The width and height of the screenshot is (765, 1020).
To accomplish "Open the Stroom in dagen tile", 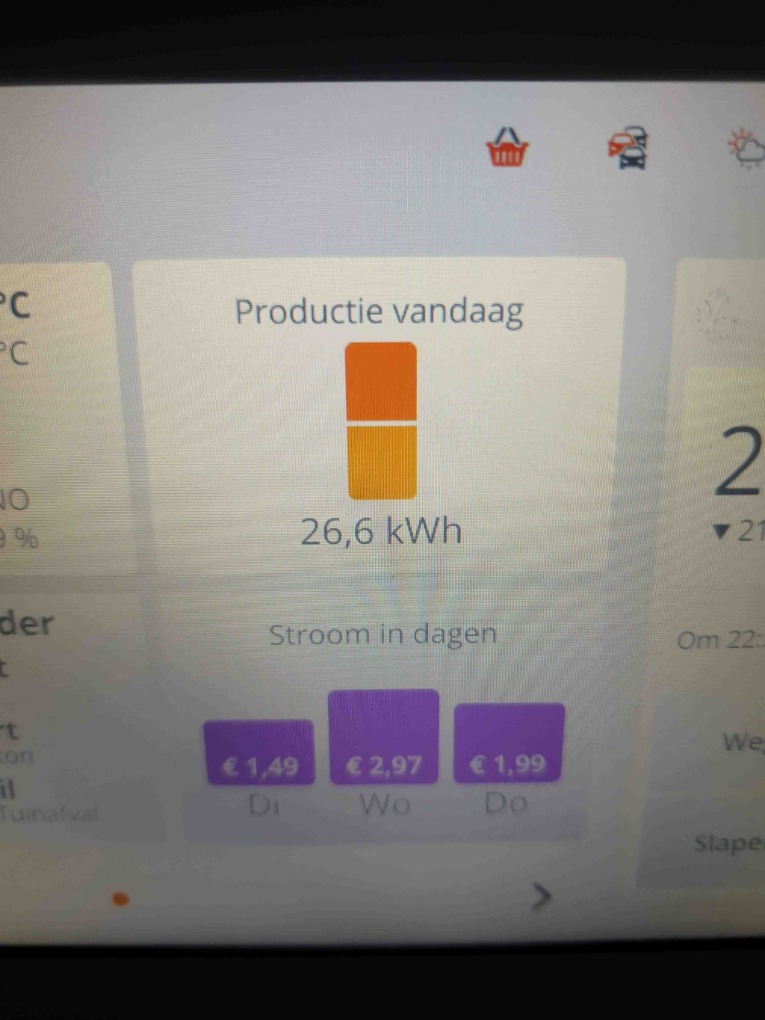I will (383, 725).
